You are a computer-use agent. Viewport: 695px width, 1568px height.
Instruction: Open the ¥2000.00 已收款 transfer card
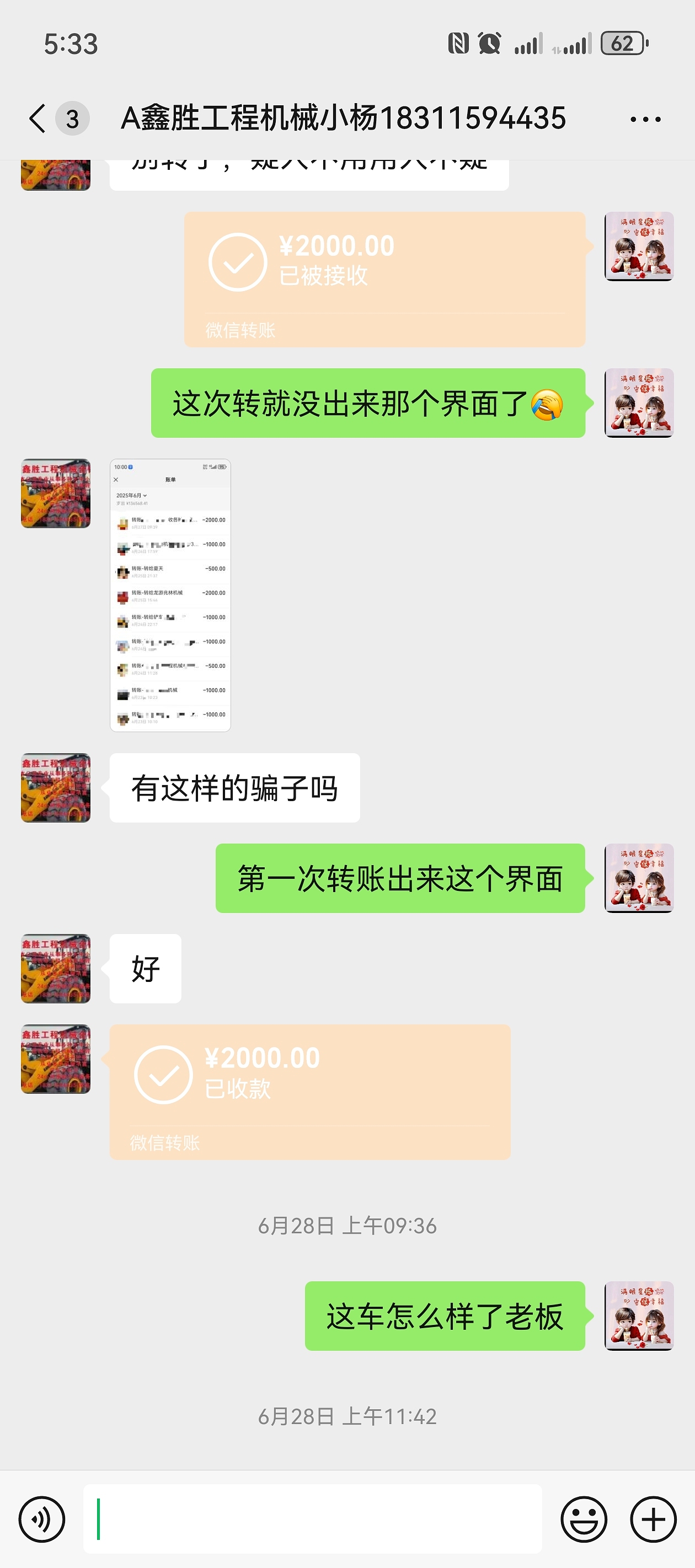pyautogui.click(x=309, y=1092)
